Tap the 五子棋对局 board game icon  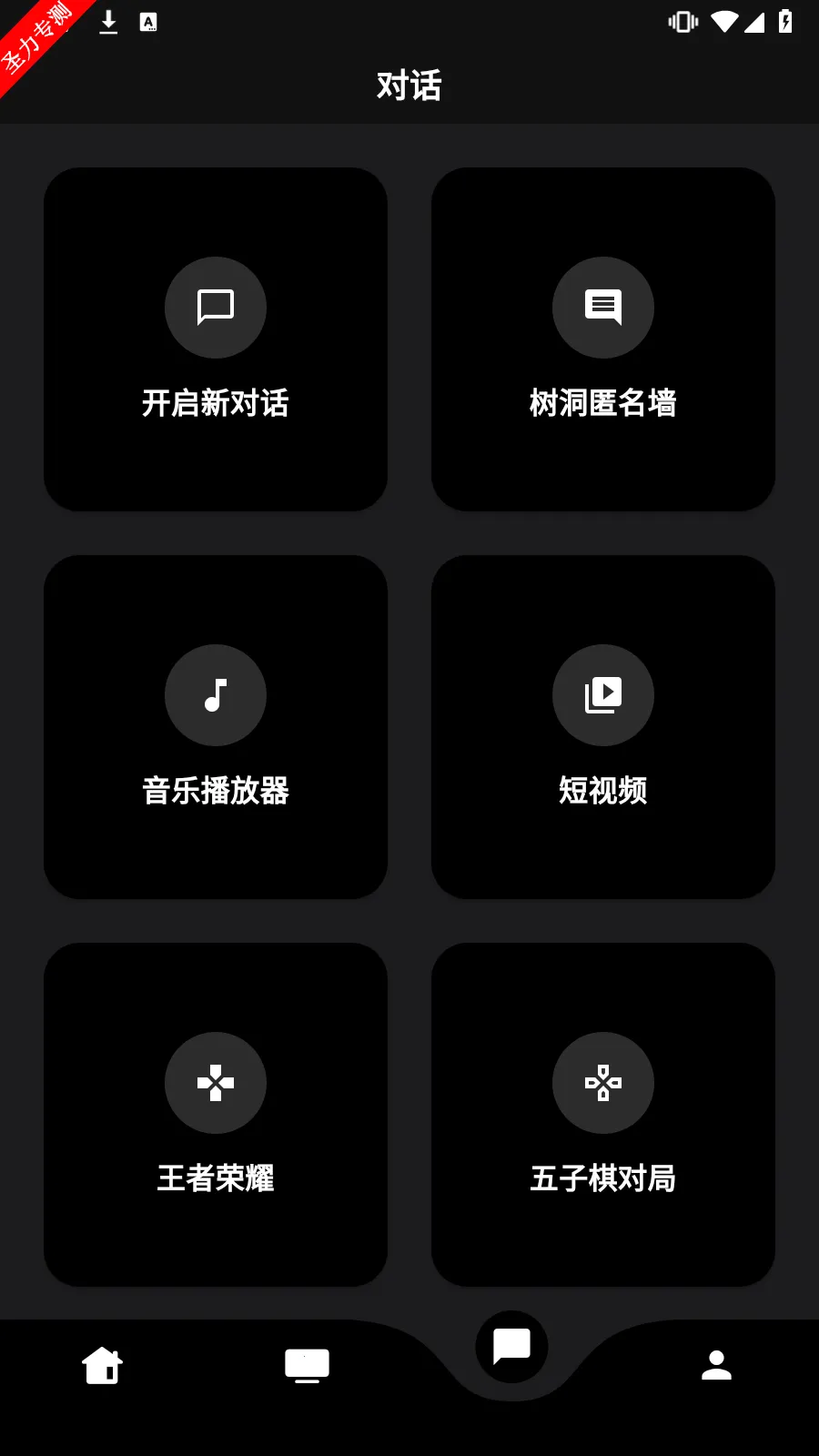point(603,1082)
